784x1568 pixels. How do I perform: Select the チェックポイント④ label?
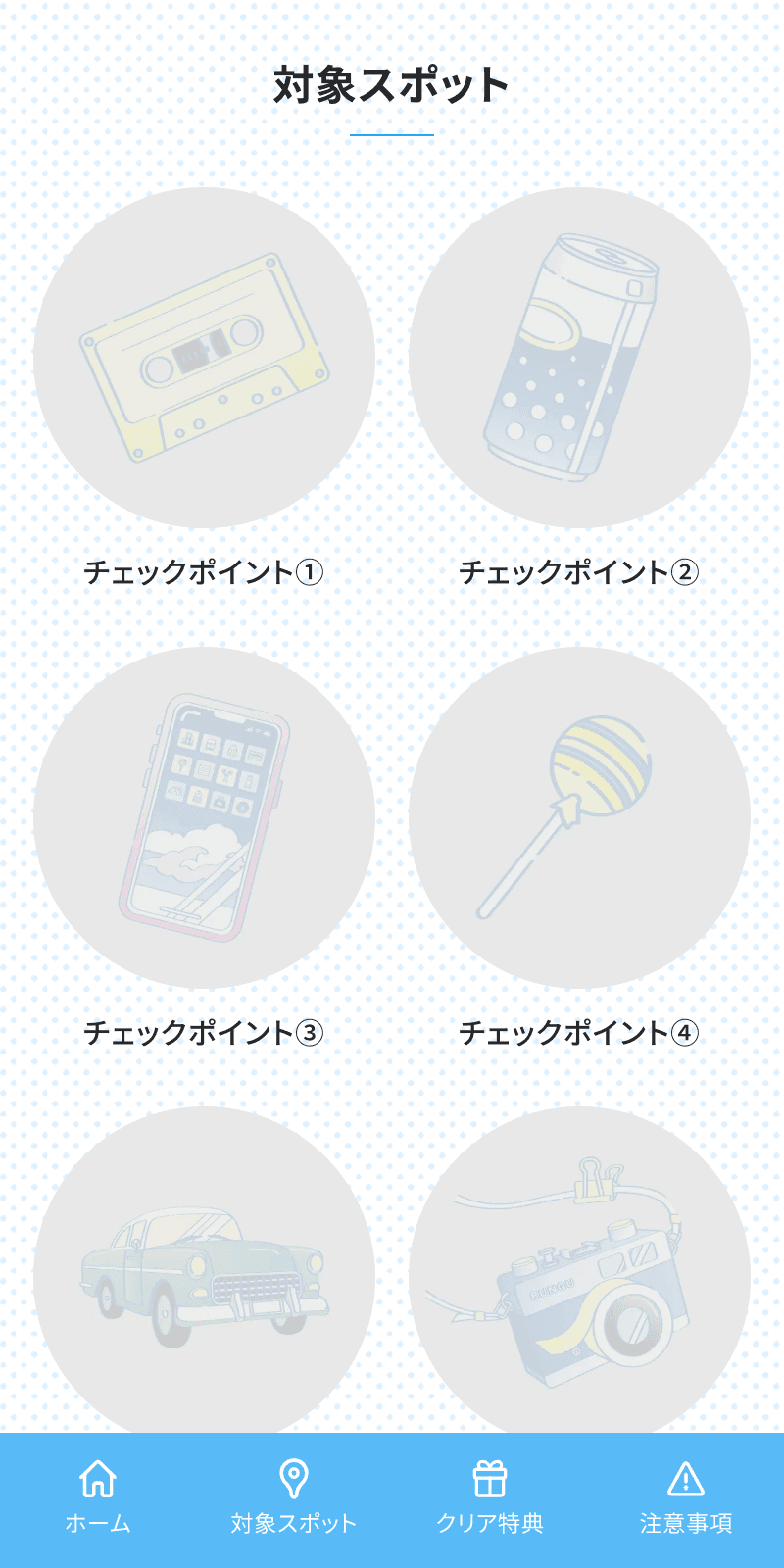coord(582,1031)
